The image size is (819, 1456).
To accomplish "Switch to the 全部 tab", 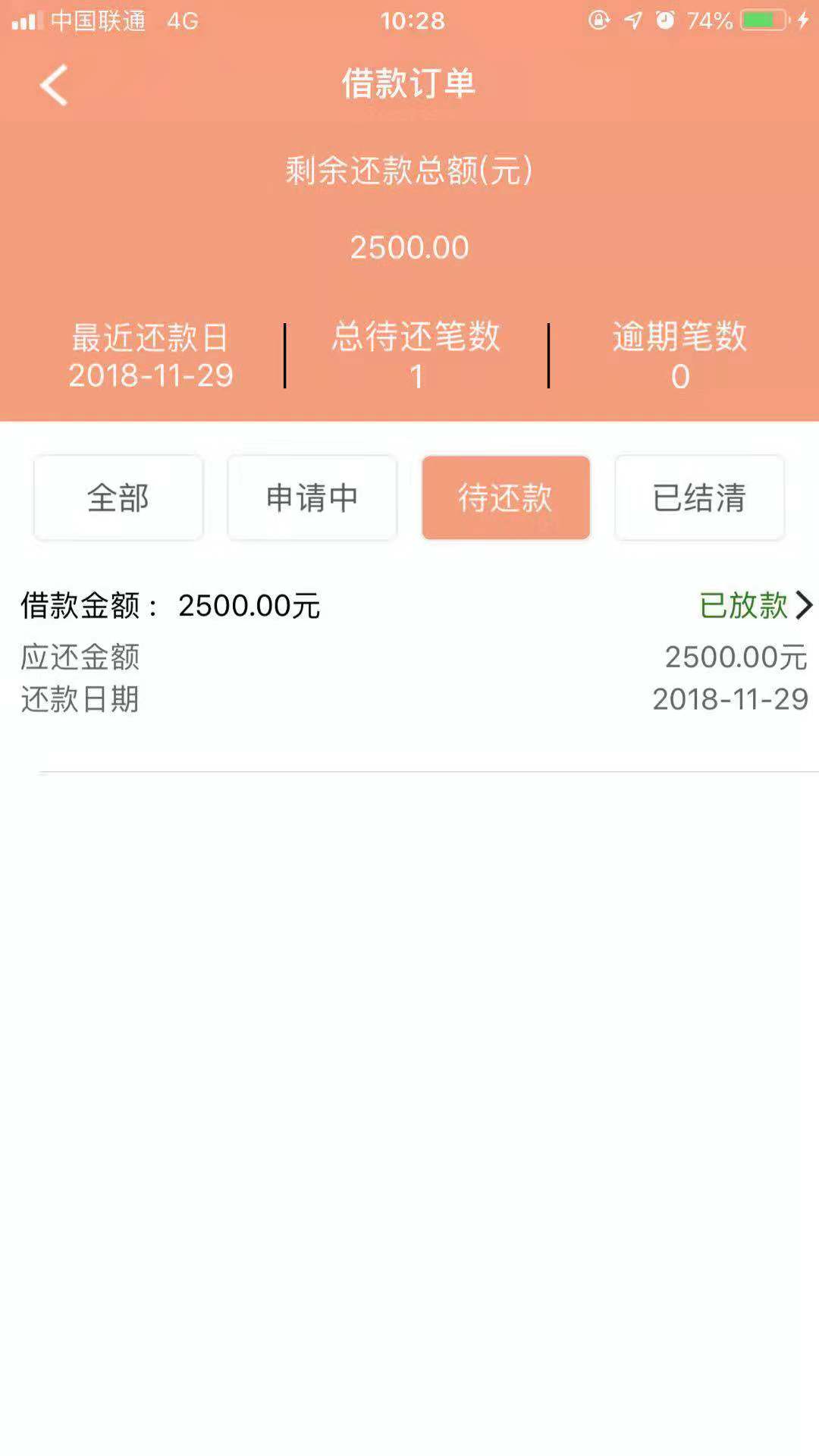I will (118, 497).
